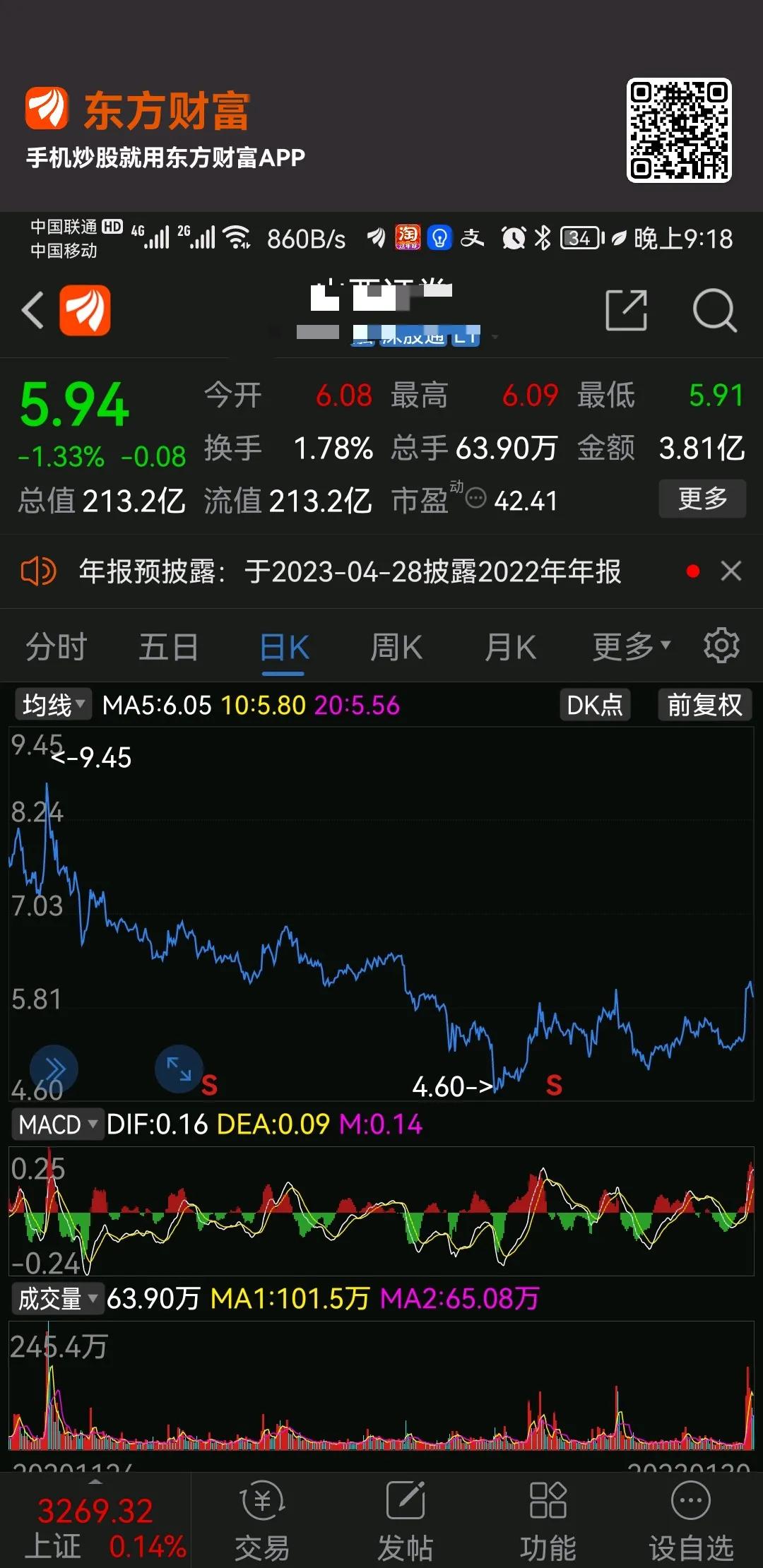763x1568 pixels.
Task: Switch to 前复权 price adjustment mode
Action: (704, 704)
